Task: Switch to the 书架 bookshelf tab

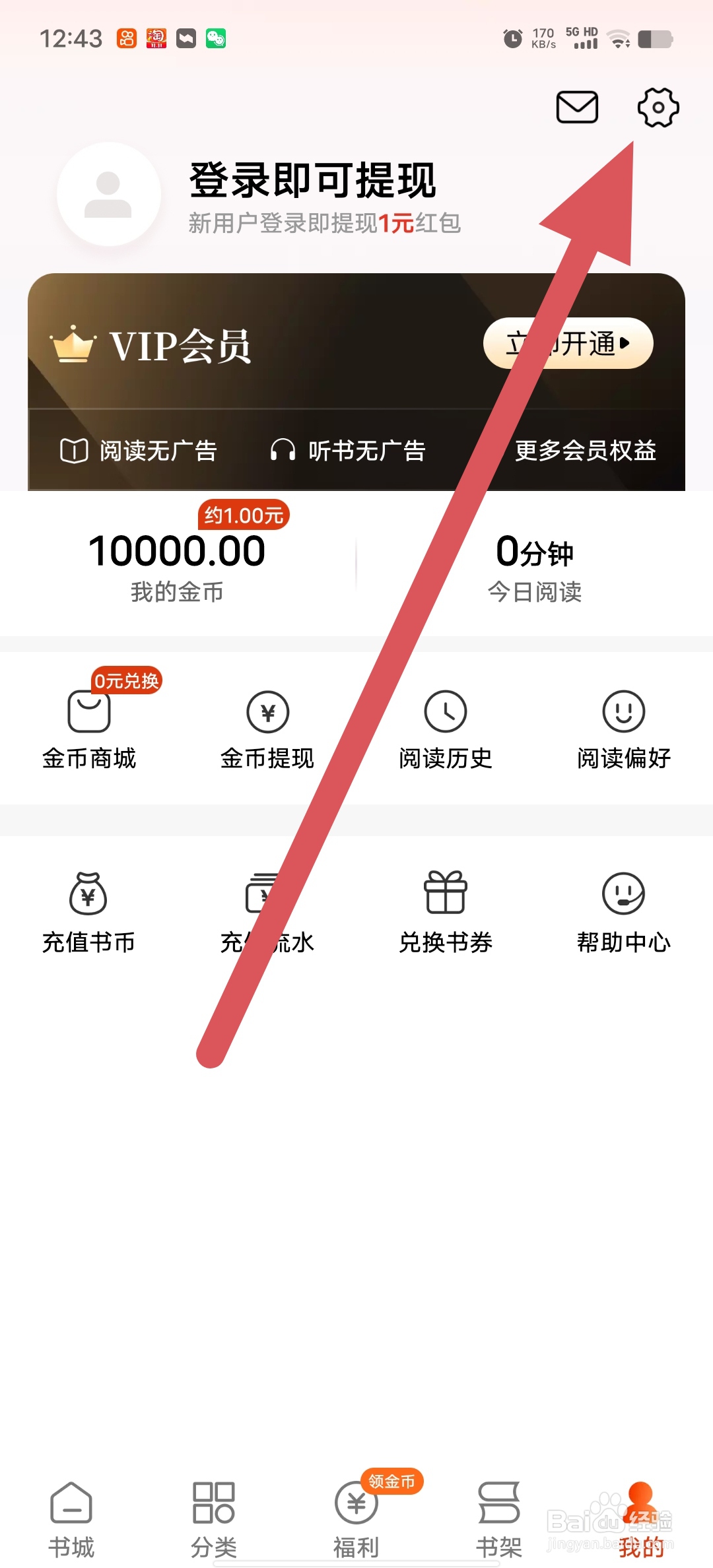Action: 500,1511
